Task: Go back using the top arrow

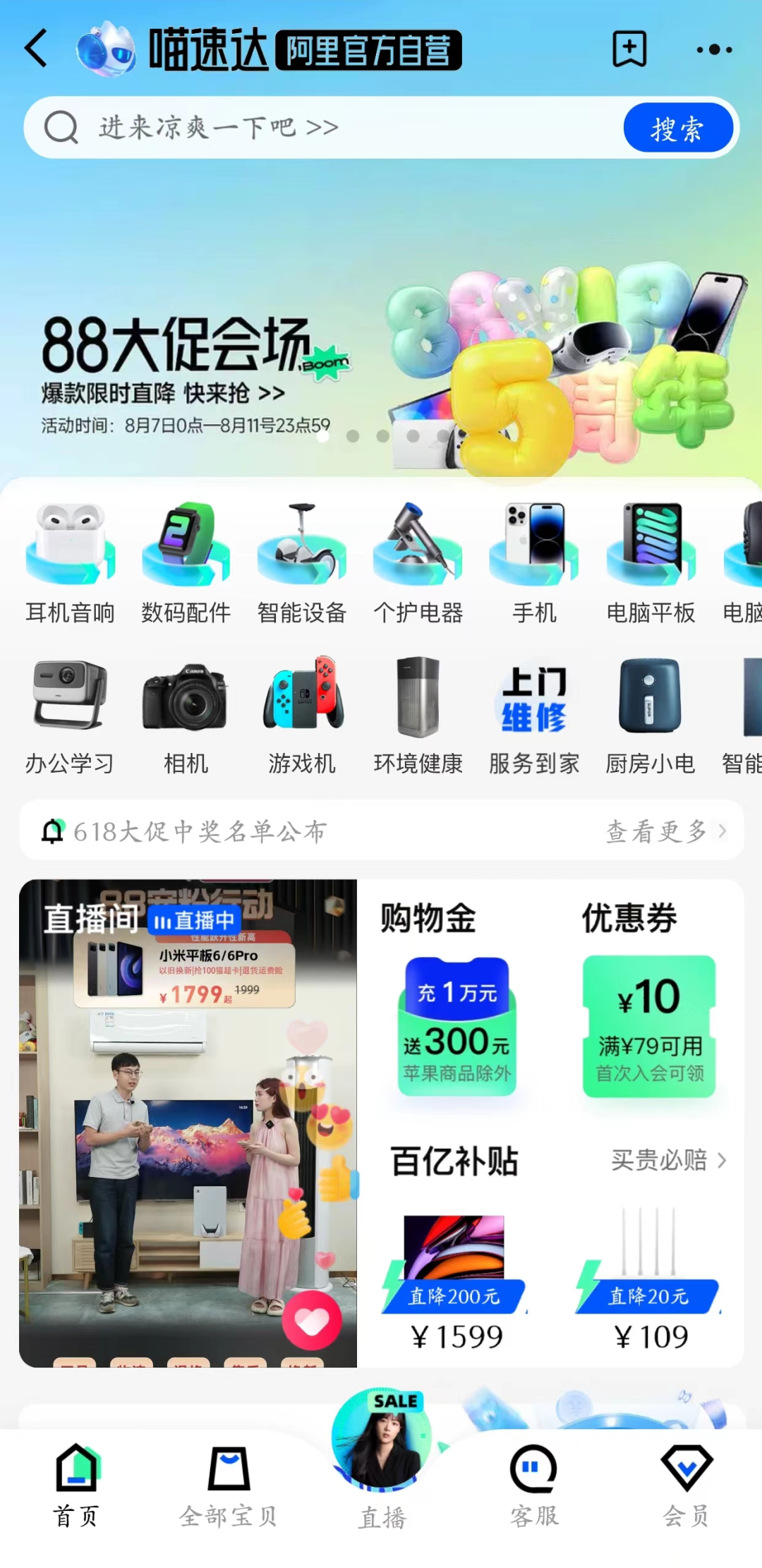Action: coord(37,49)
